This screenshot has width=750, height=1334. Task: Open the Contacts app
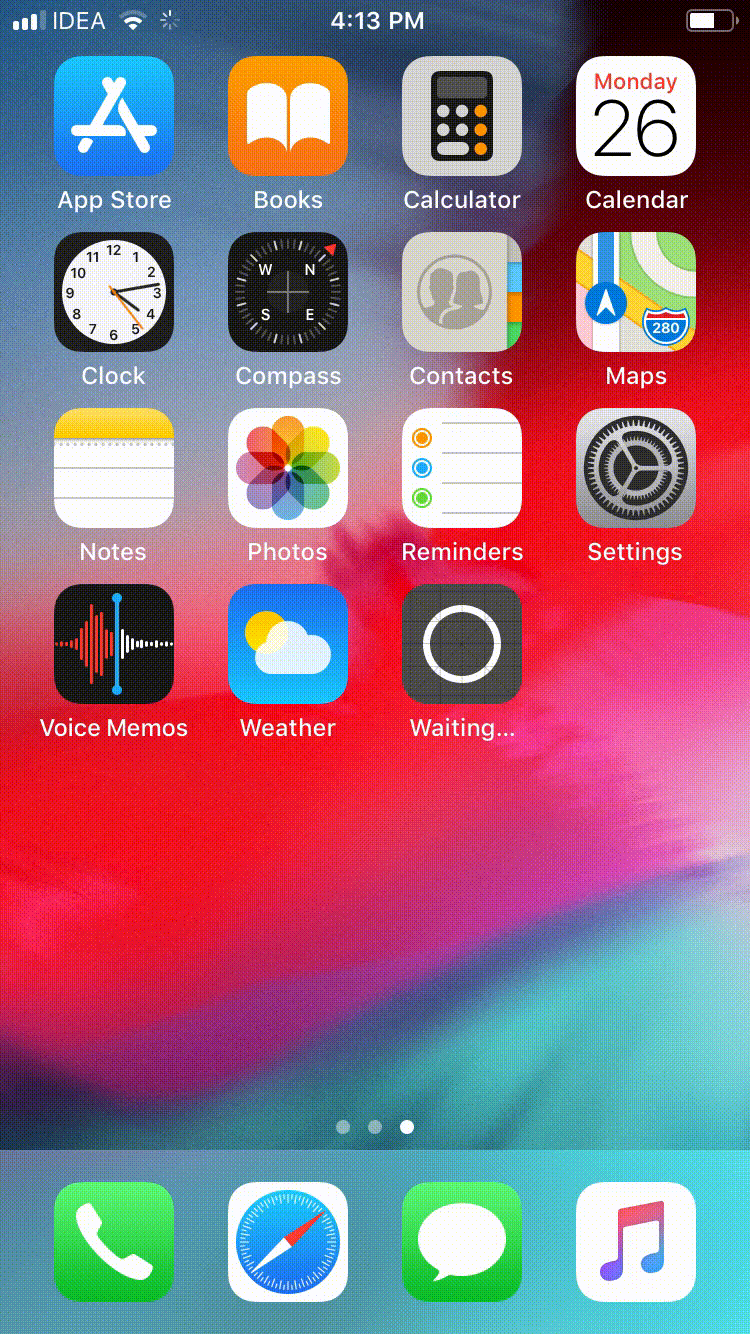(x=462, y=292)
